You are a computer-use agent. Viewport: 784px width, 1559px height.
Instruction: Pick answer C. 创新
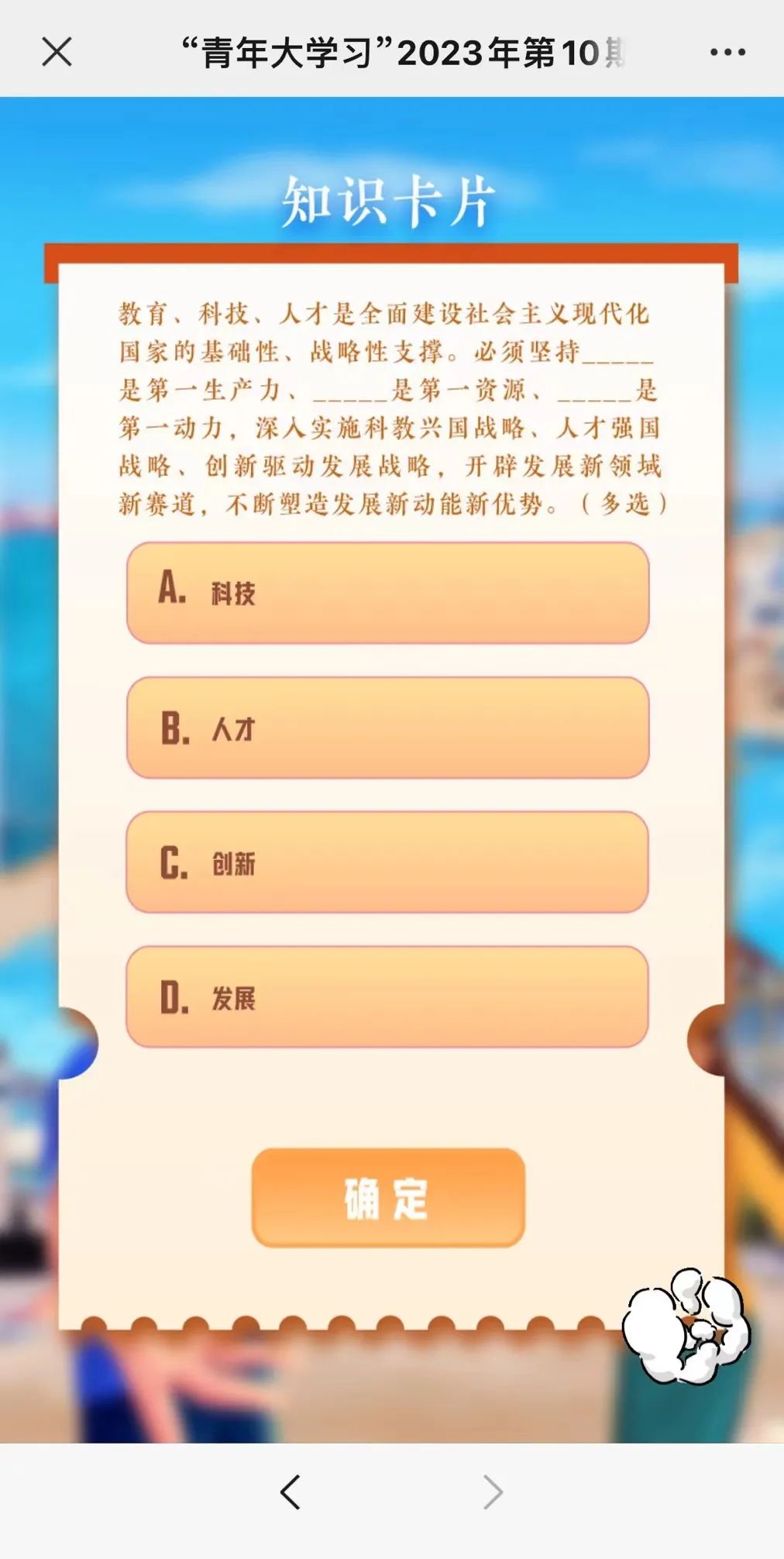(387, 862)
